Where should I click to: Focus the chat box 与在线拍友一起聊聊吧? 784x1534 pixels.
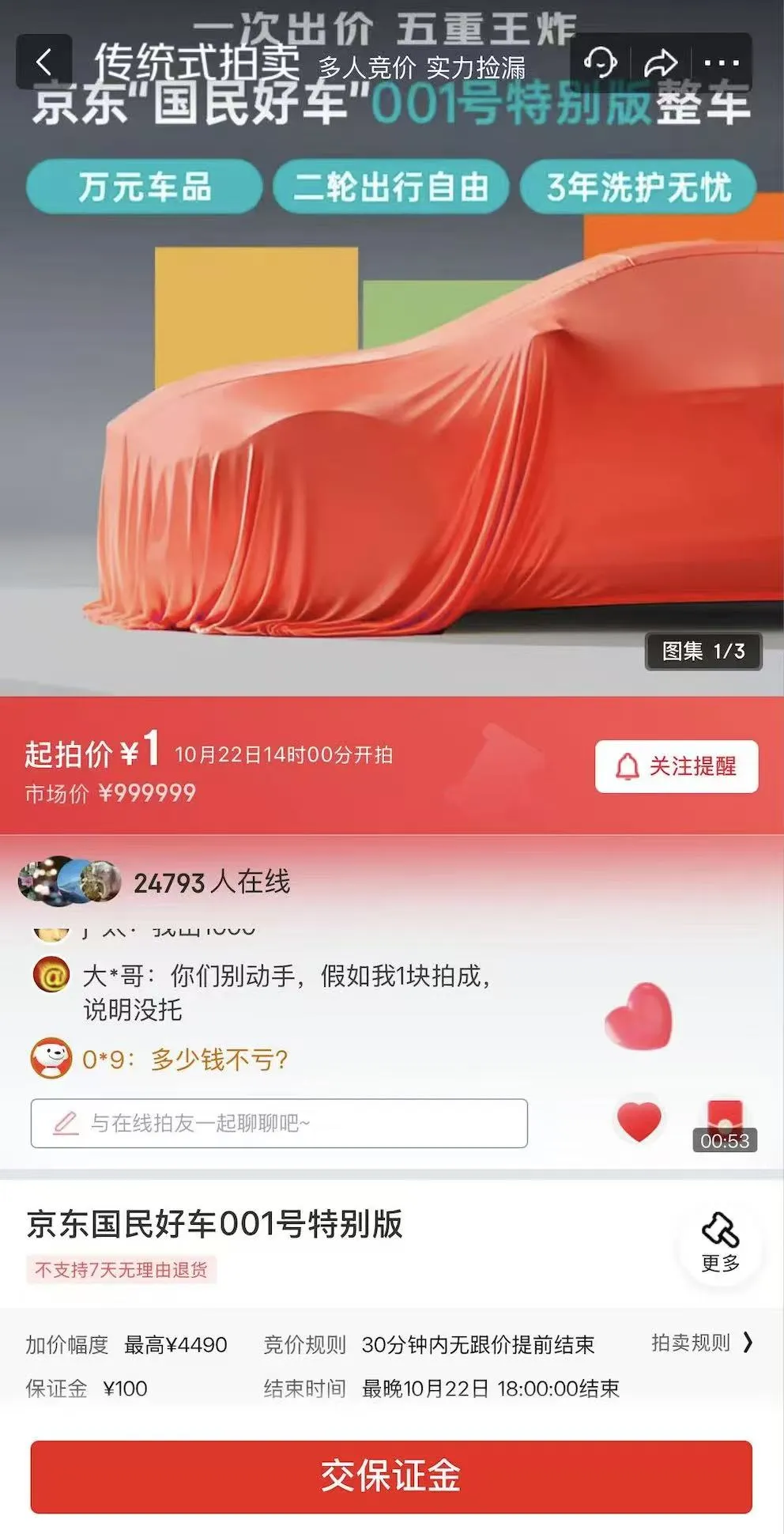tap(279, 1123)
